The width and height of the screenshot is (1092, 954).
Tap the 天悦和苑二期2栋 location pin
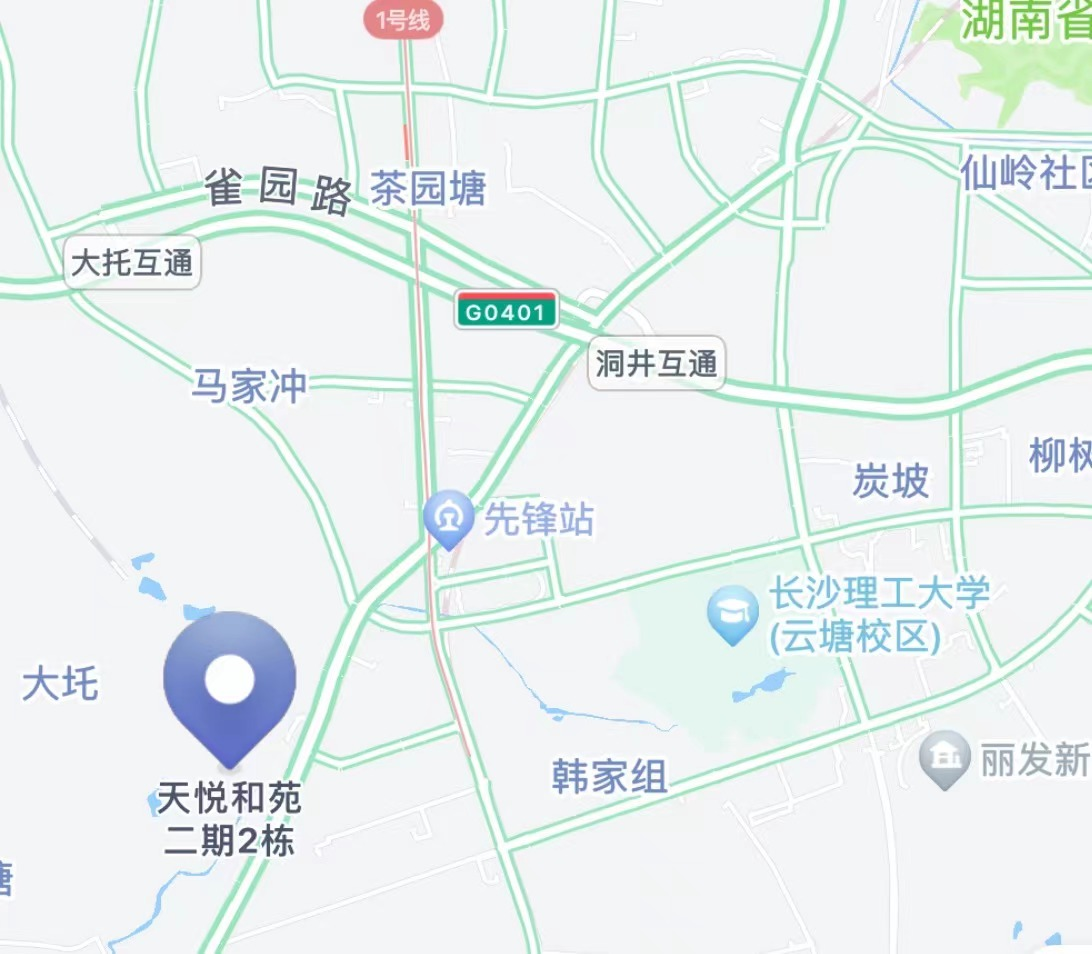pos(230,683)
